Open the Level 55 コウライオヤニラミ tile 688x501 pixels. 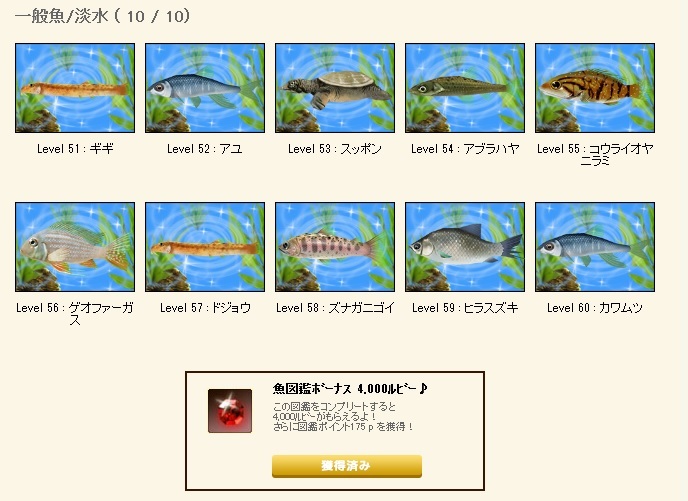click(595, 88)
